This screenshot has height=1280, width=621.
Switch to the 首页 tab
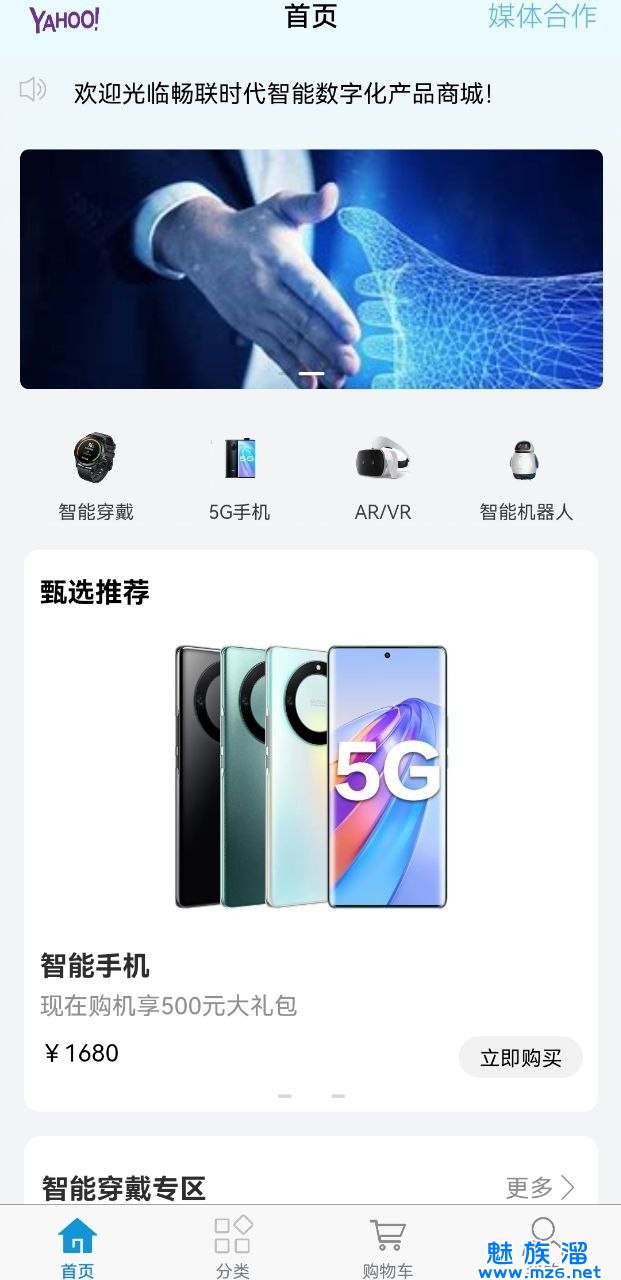(77, 1246)
